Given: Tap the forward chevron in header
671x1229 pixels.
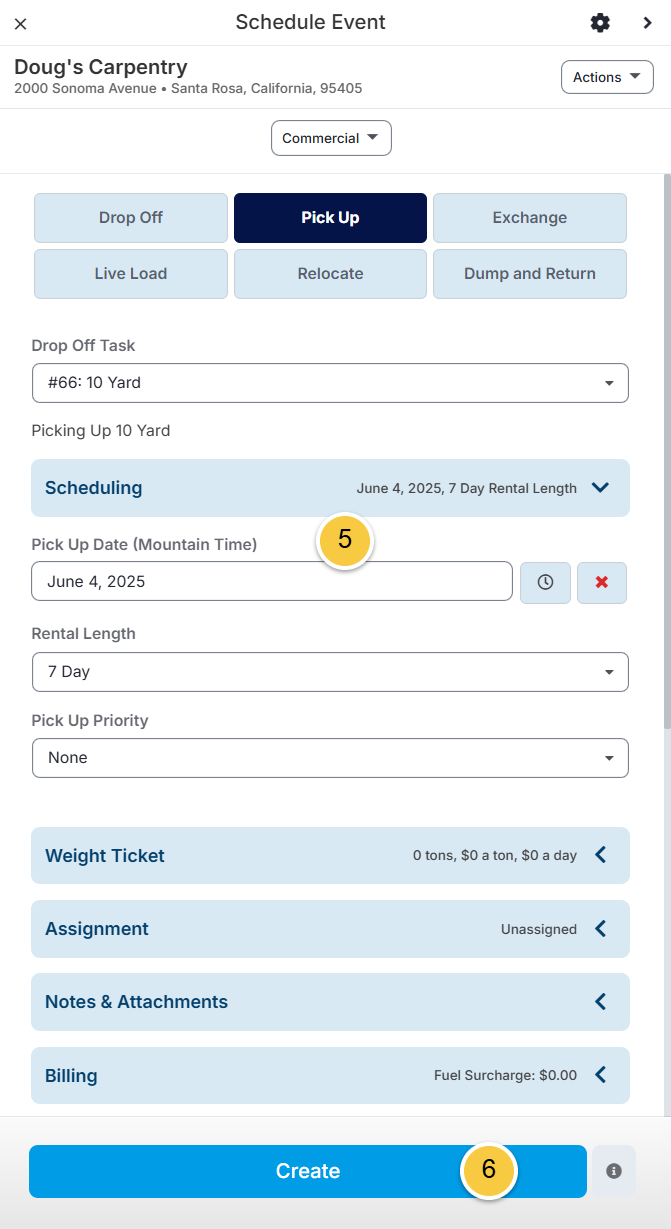Looking at the screenshot, I should pos(648,23).
